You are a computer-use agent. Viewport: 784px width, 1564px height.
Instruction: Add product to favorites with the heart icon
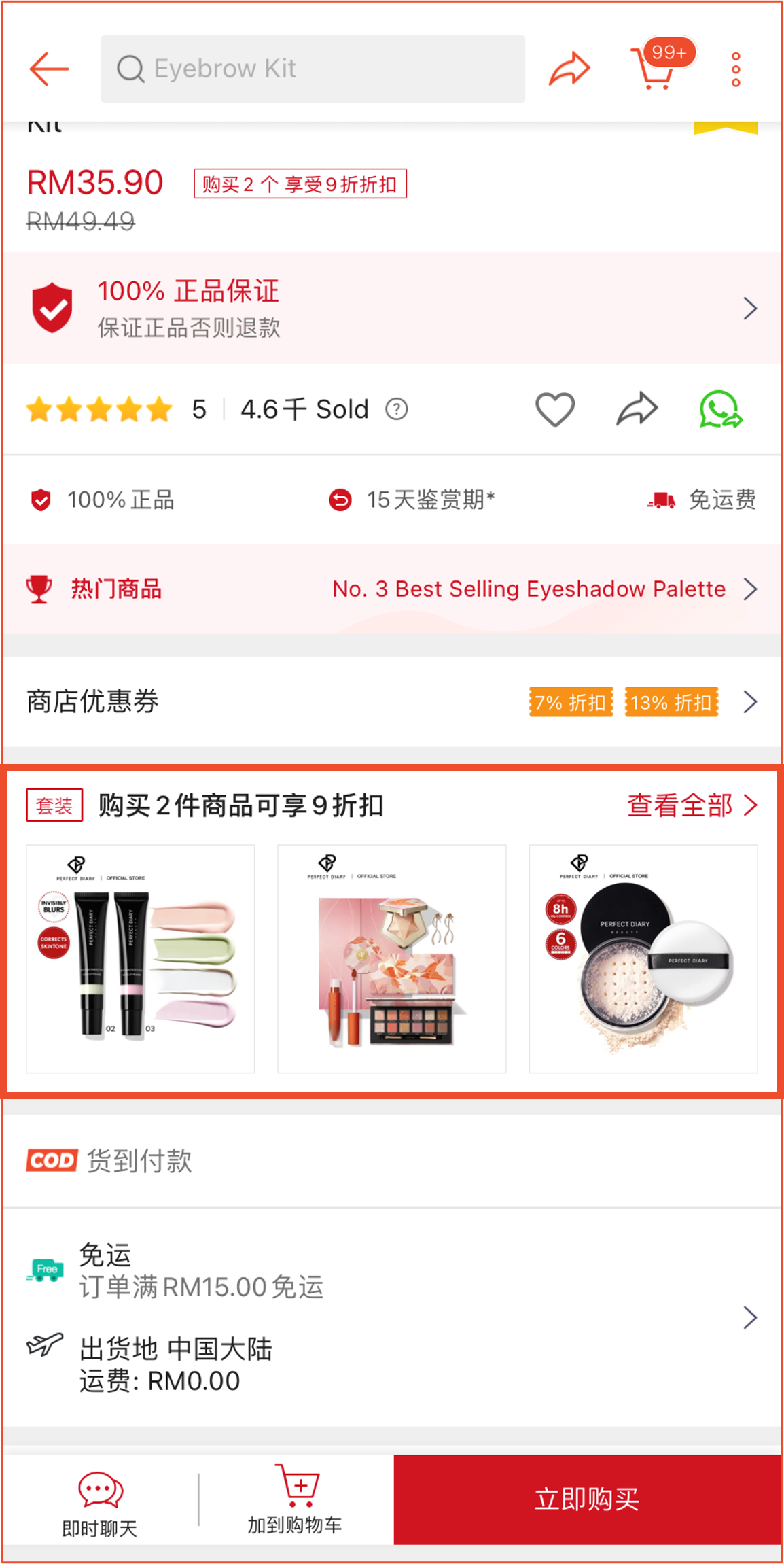[x=555, y=409]
